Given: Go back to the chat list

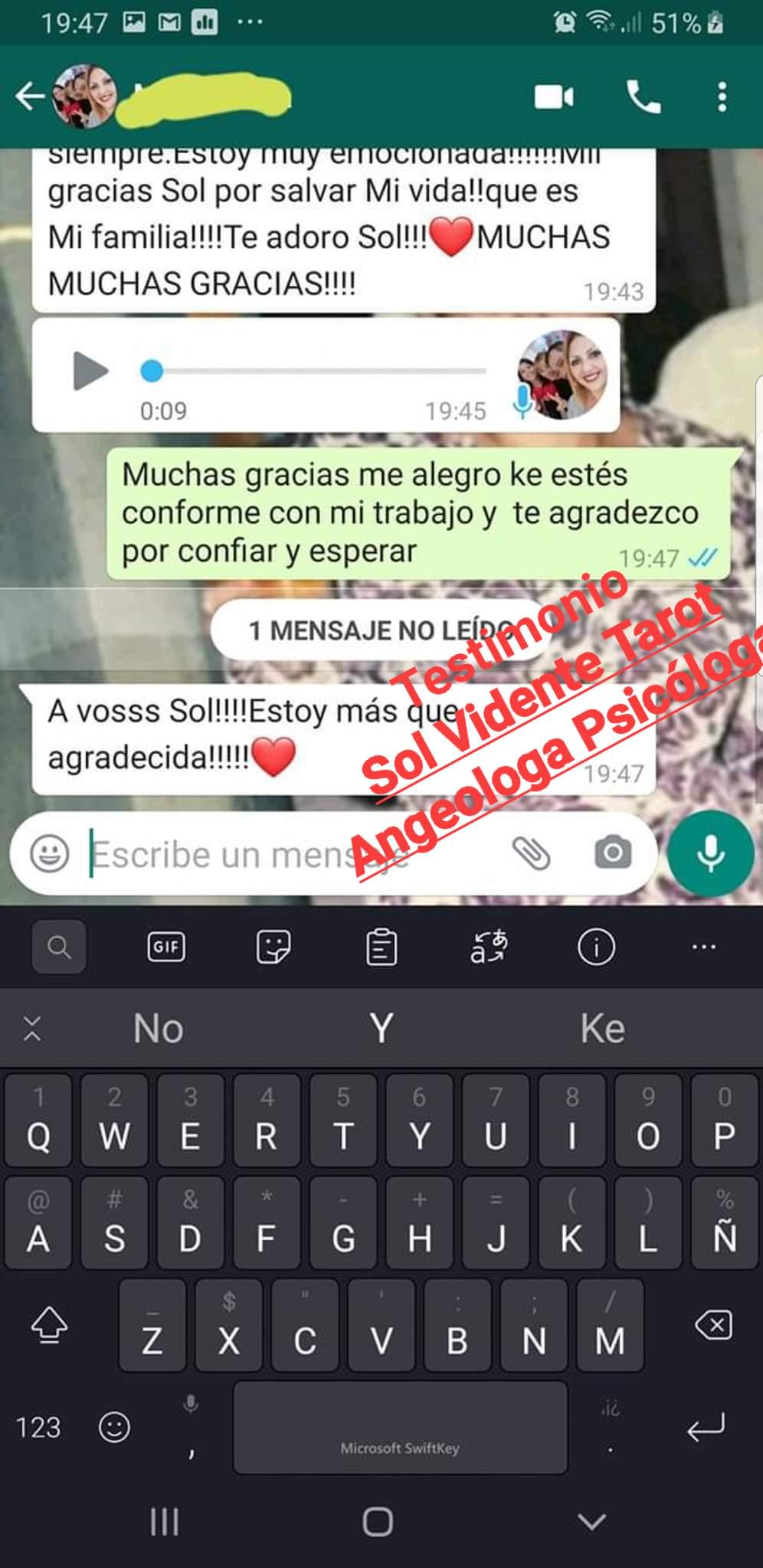Looking at the screenshot, I should point(29,97).
